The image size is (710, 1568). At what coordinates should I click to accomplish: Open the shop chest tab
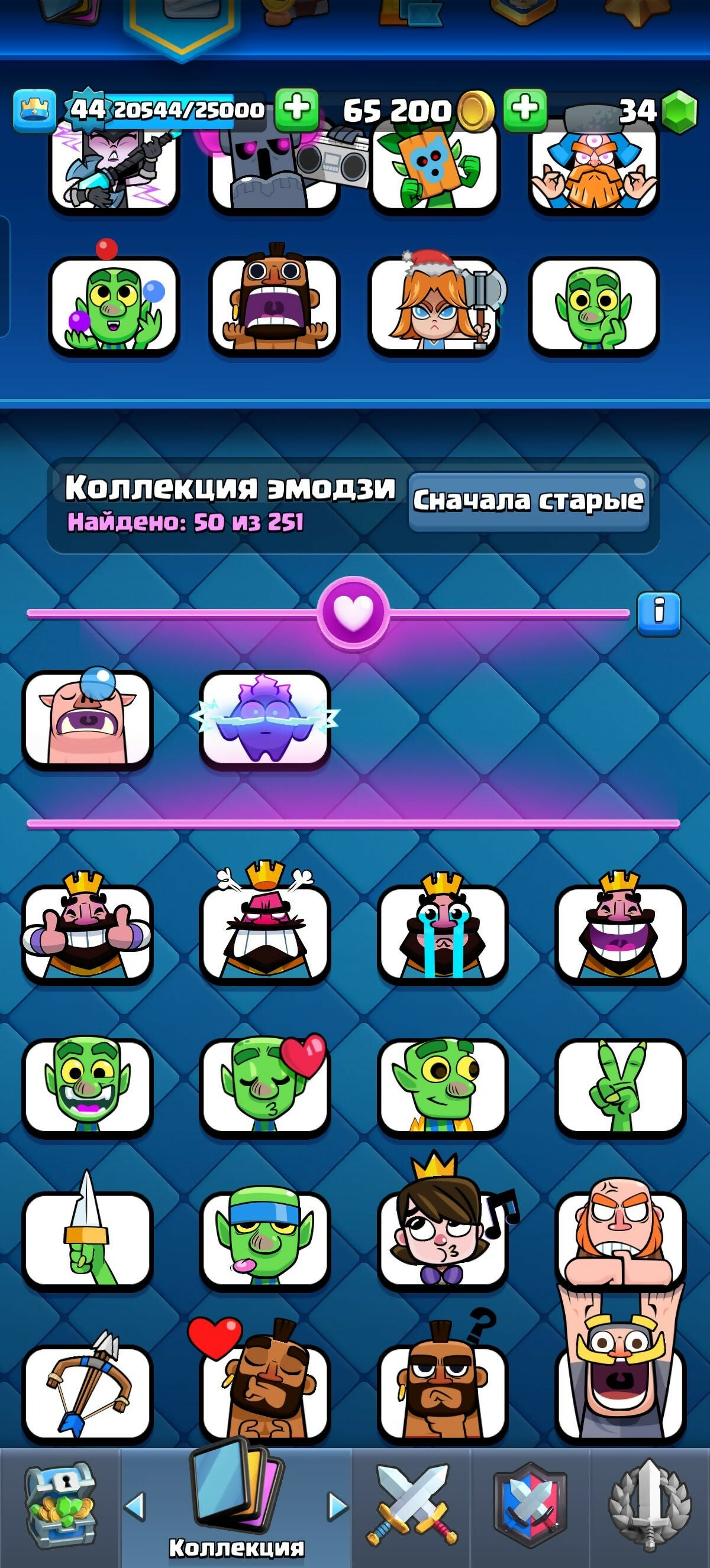pyautogui.click(x=59, y=1507)
